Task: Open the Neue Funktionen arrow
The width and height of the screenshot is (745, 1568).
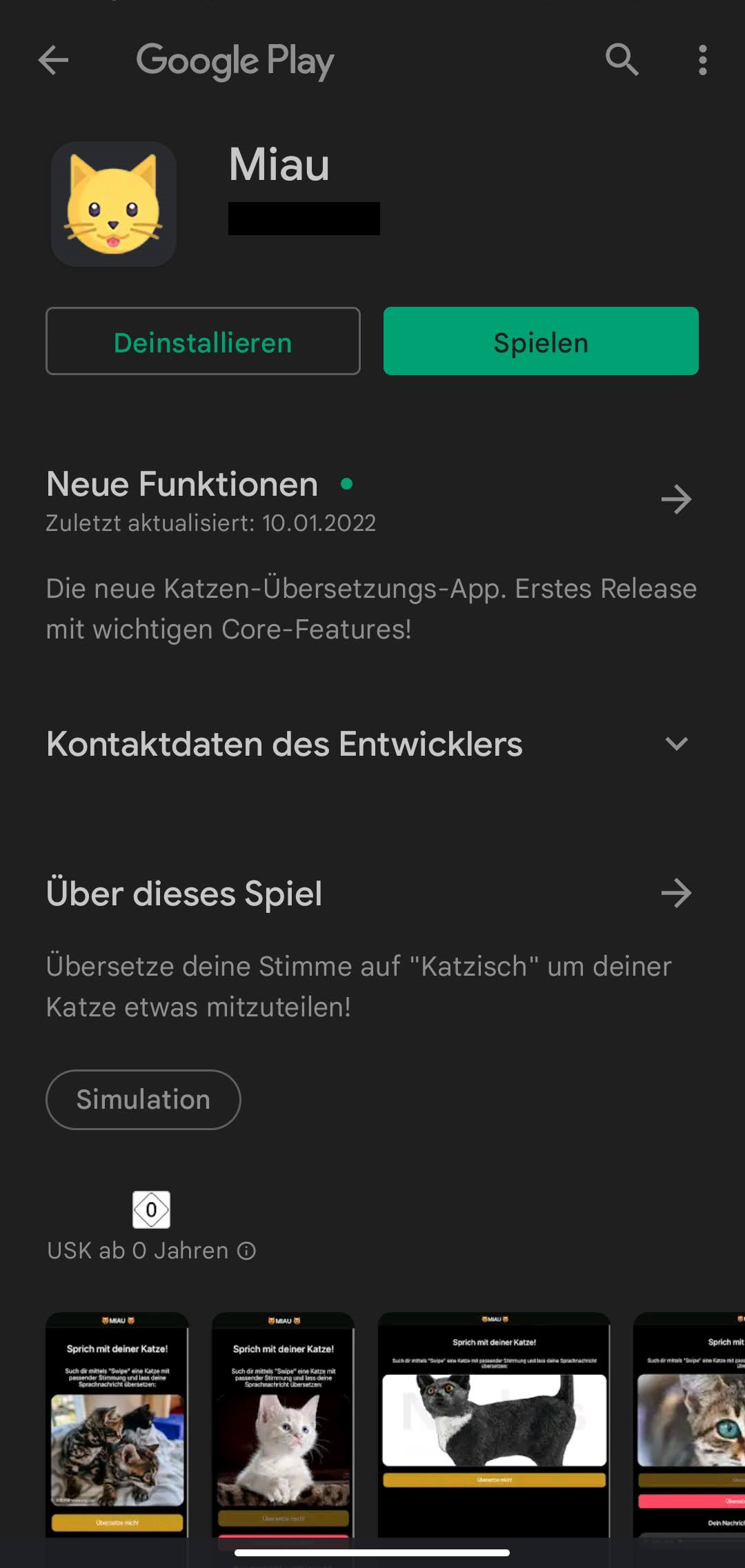Action: pyautogui.click(x=676, y=499)
